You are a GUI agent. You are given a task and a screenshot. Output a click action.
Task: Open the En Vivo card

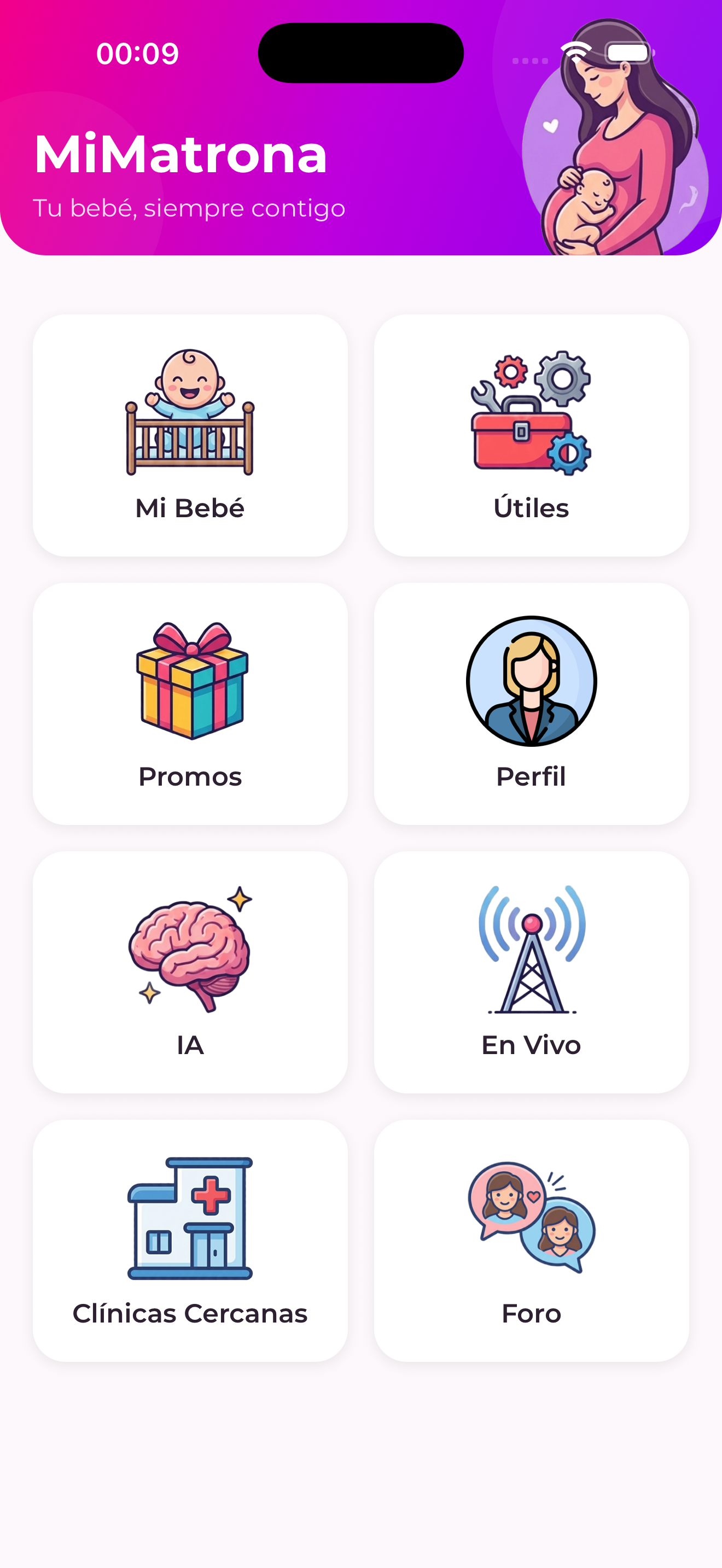pyautogui.click(x=531, y=972)
